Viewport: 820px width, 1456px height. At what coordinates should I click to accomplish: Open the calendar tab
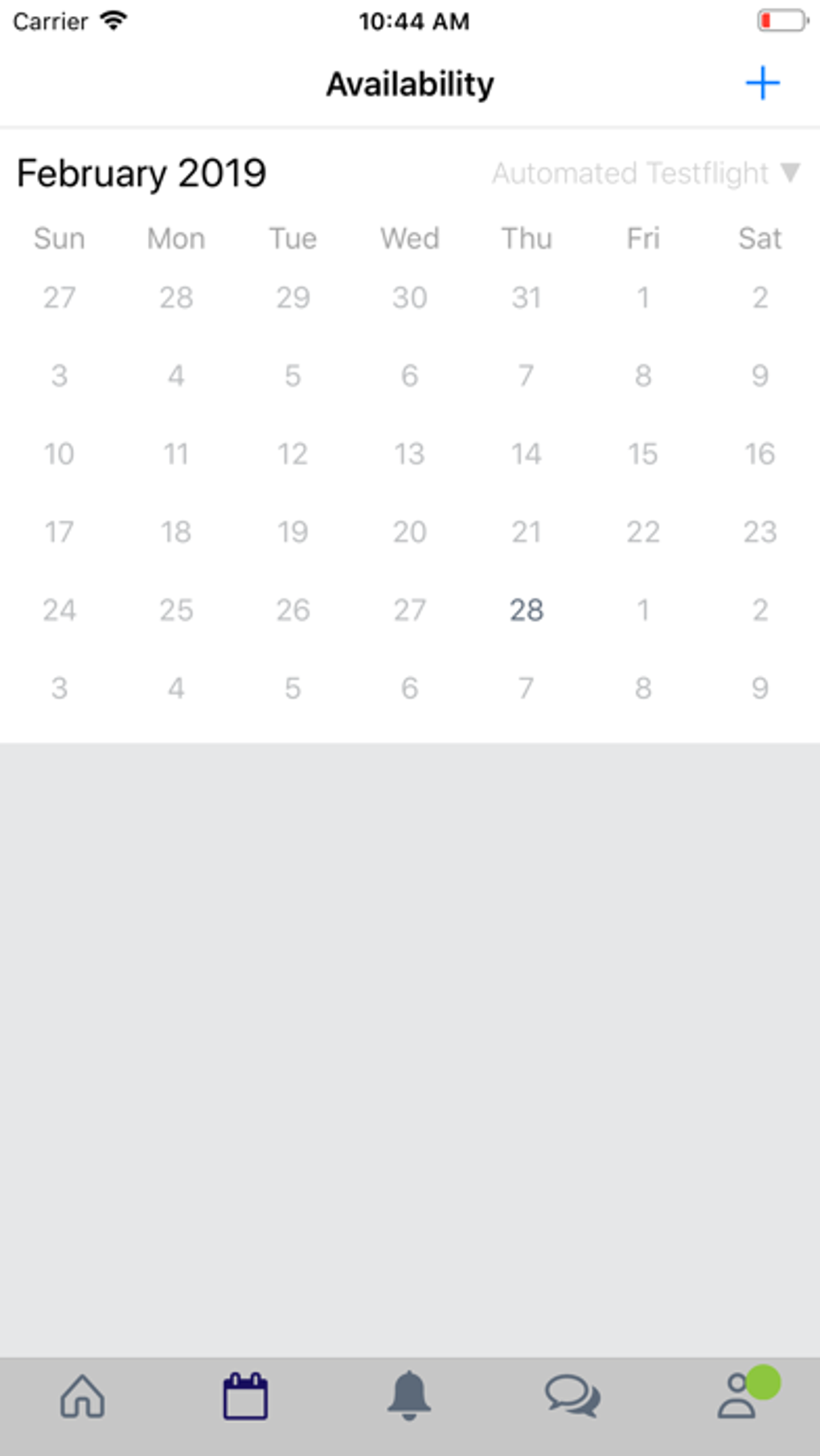tap(245, 1397)
